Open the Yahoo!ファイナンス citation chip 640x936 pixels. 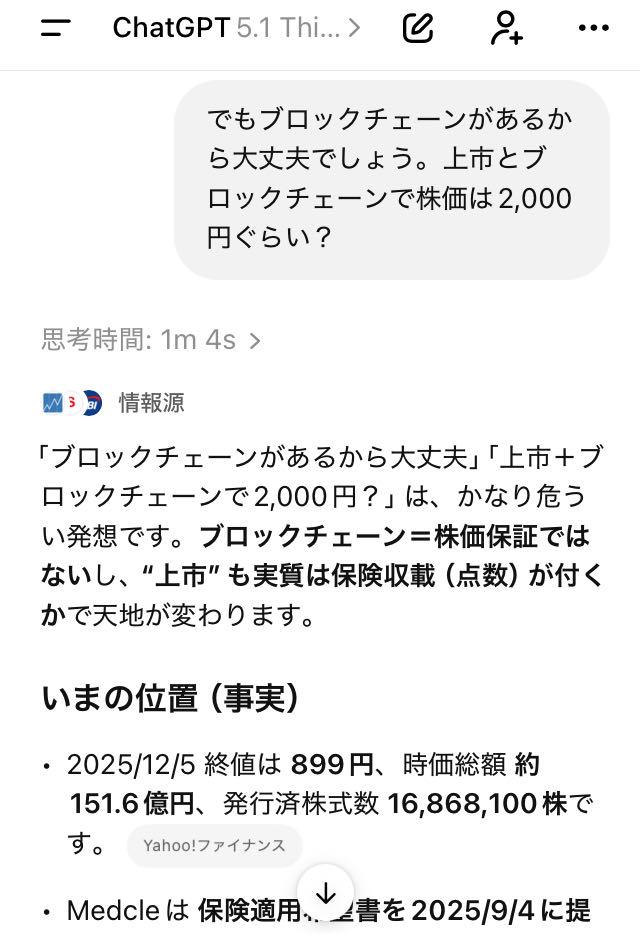214,846
